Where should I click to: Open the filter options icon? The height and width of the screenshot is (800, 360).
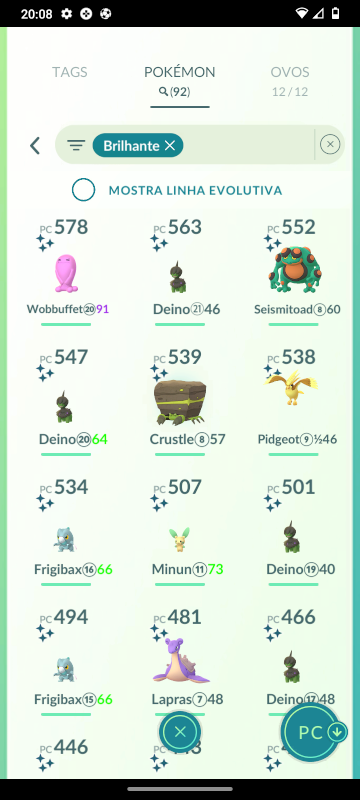76,146
